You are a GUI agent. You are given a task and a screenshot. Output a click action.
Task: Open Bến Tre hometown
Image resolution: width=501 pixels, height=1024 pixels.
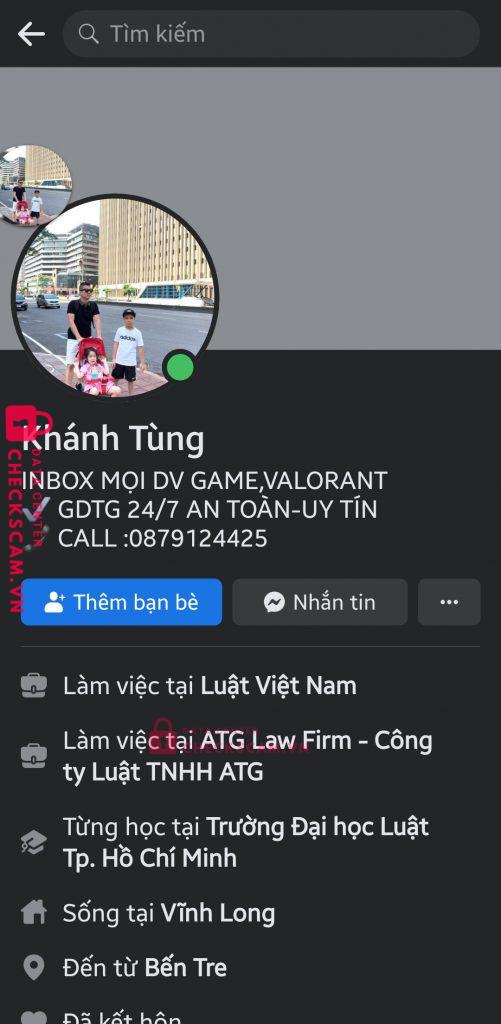186,967
